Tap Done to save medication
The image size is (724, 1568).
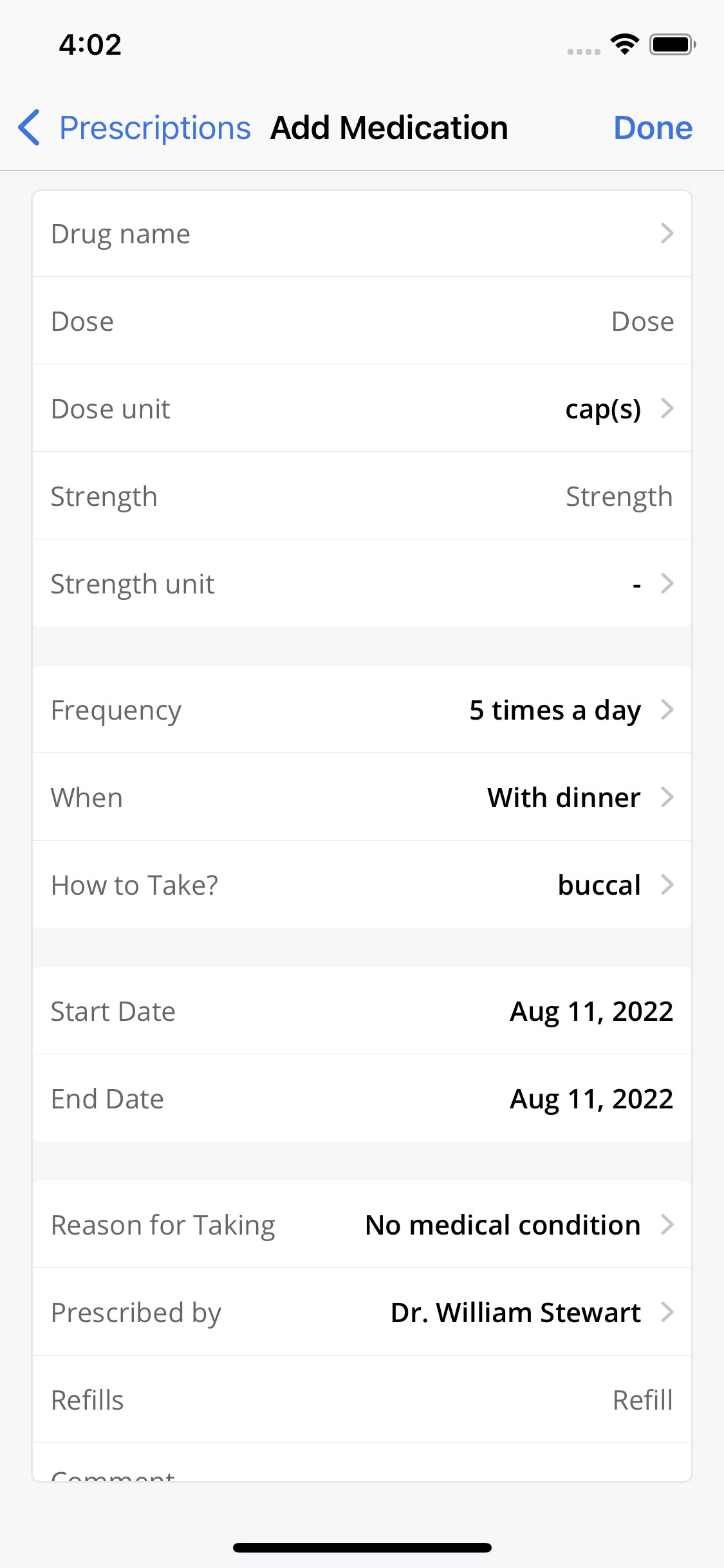tap(653, 127)
